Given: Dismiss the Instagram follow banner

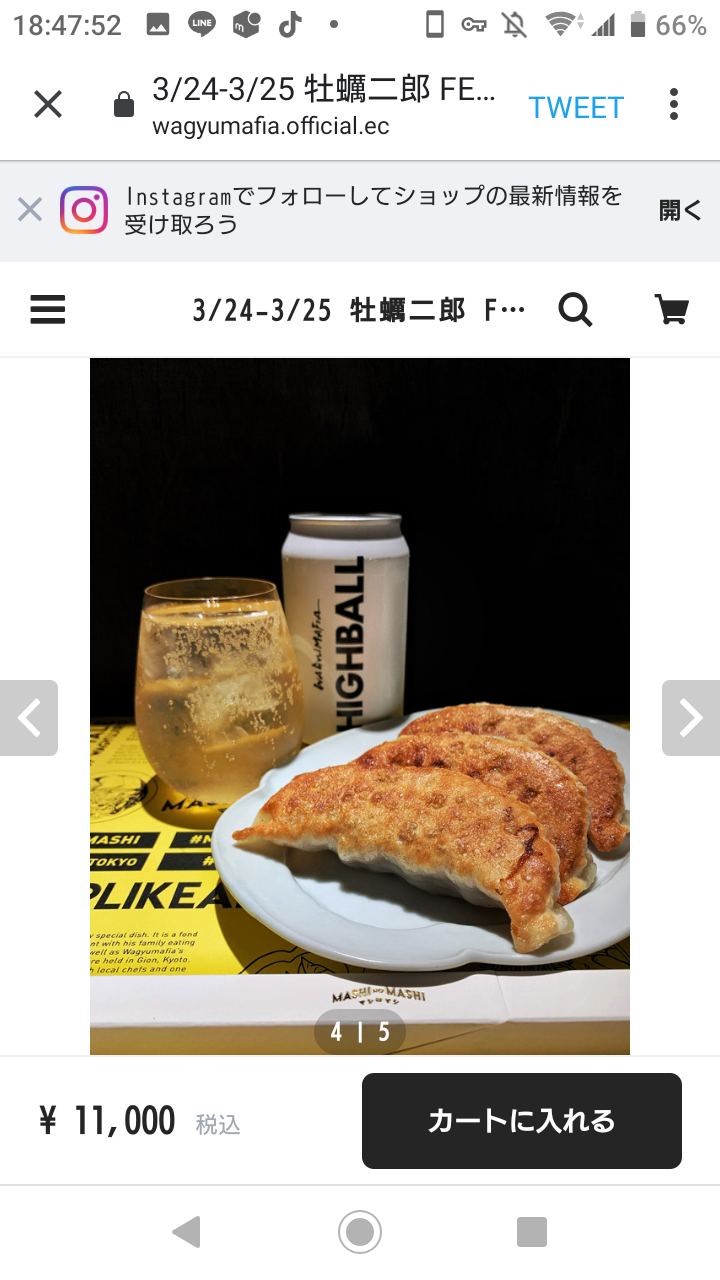Looking at the screenshot, I should 30,210.
